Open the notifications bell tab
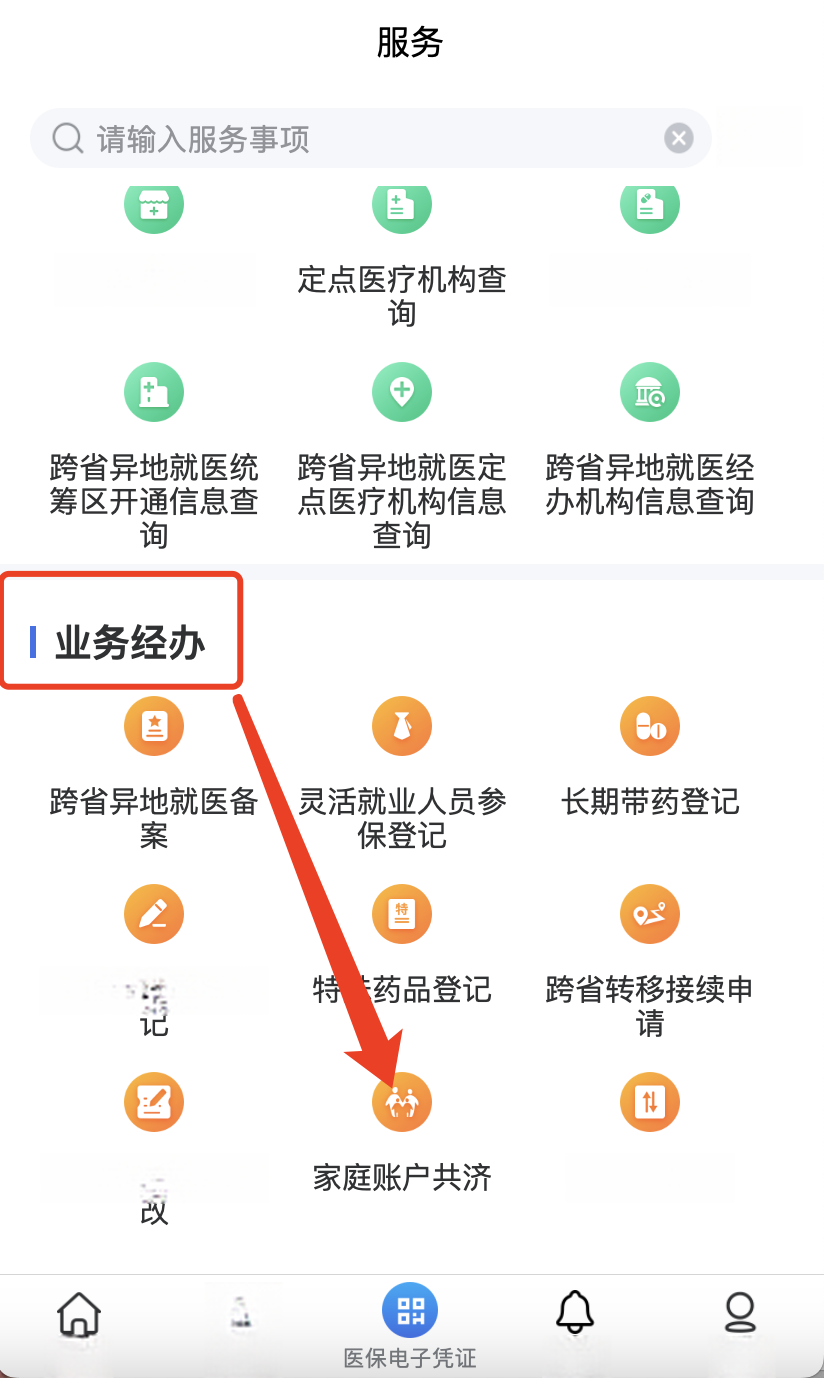 575,1311
